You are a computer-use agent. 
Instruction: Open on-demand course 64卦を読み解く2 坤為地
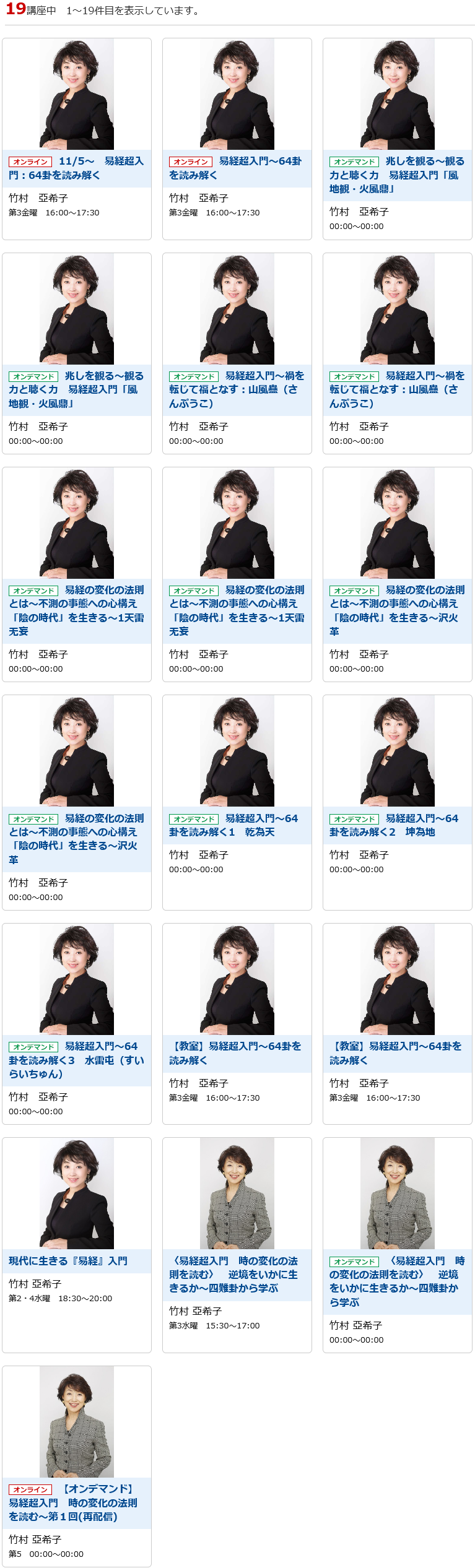point(396,825)
